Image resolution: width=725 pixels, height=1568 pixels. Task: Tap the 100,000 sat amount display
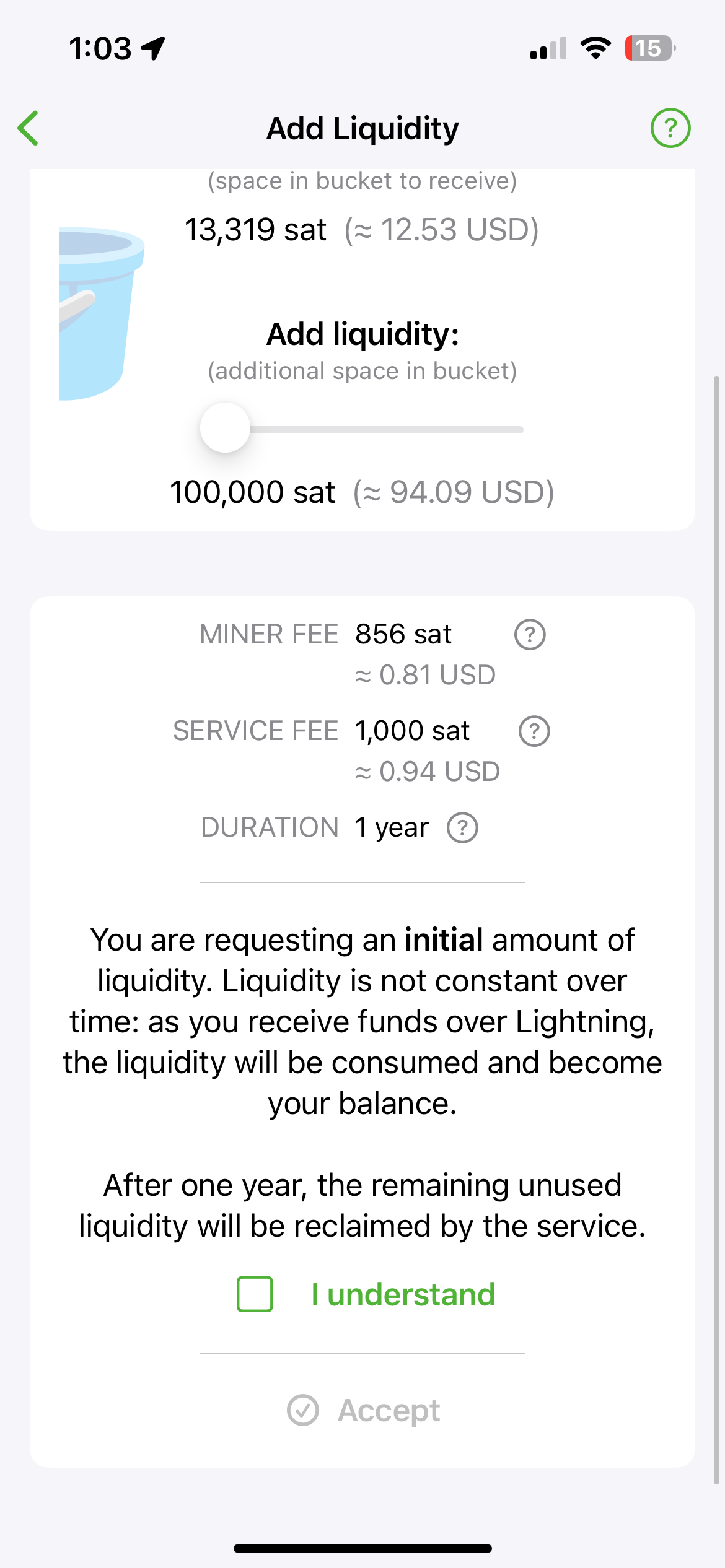pos(362,492)
